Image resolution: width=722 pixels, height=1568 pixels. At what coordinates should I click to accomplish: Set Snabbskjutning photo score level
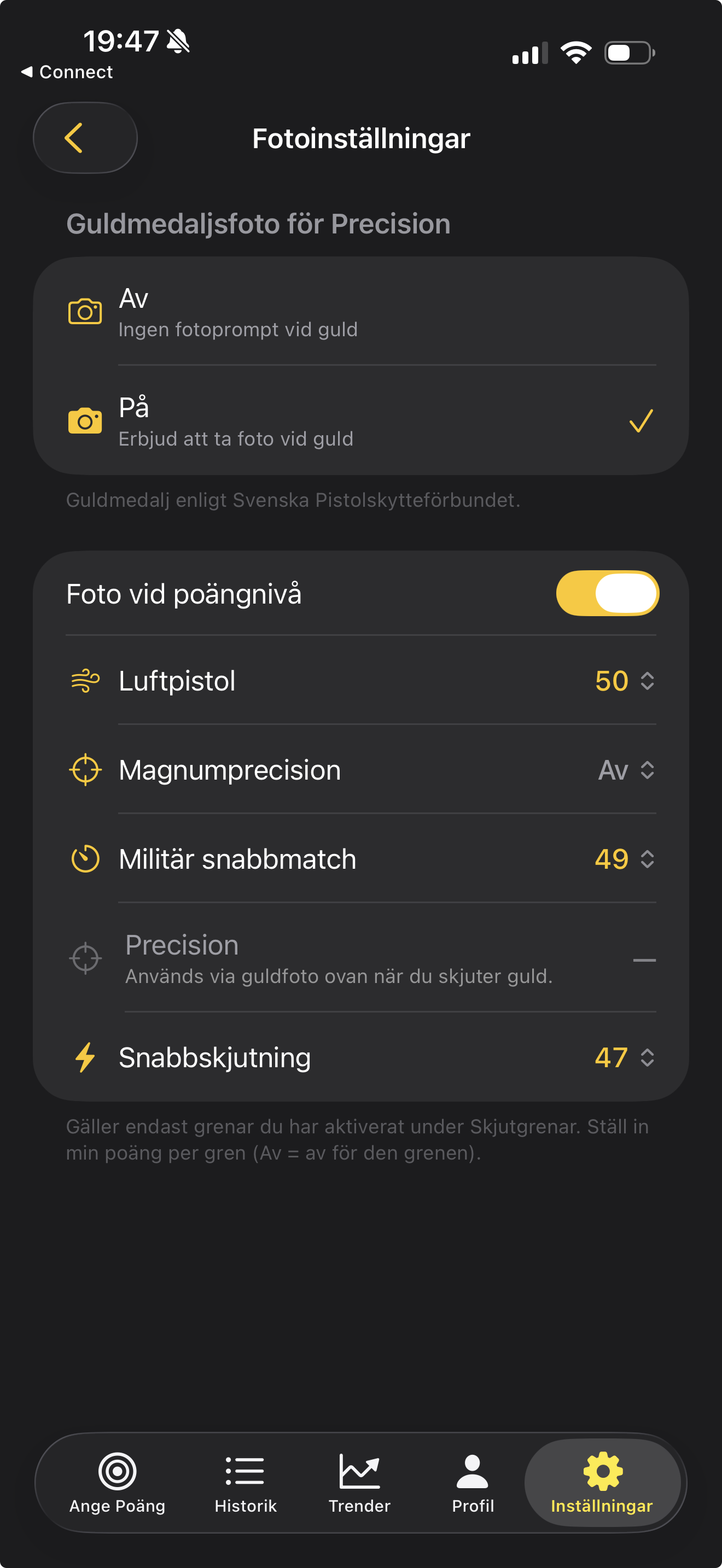624,1058
